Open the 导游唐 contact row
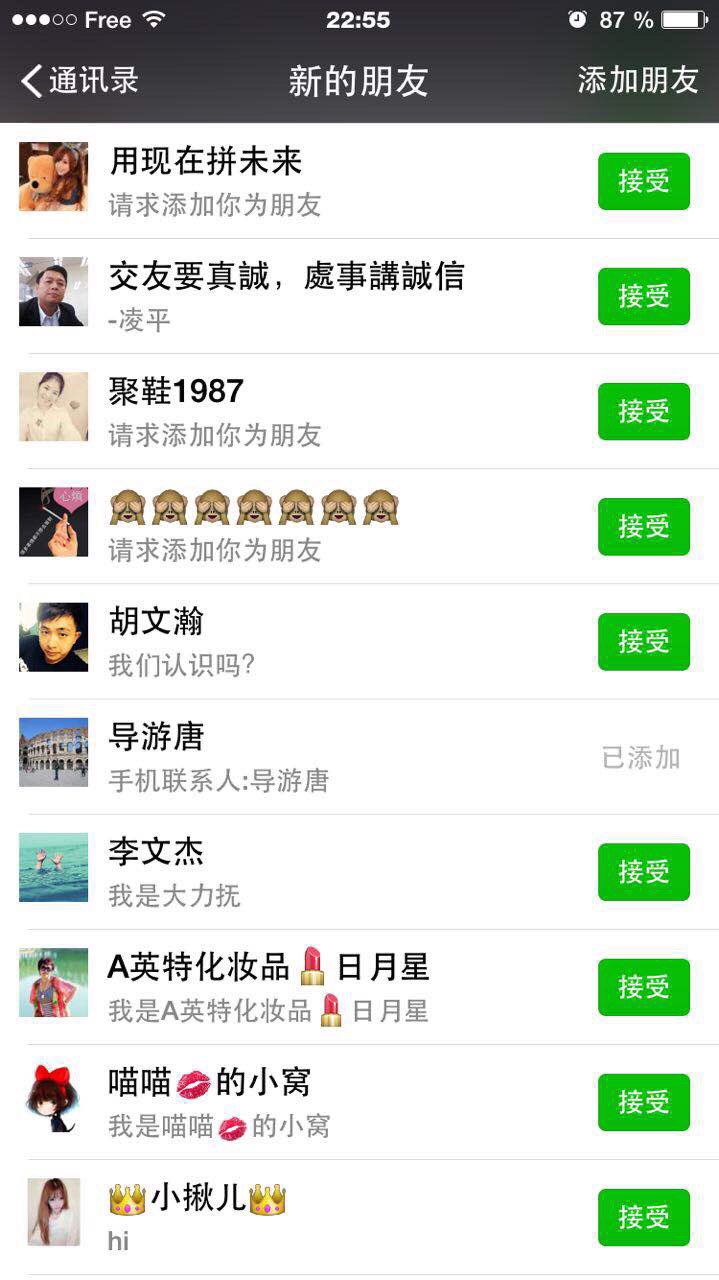 coord(300,757)
